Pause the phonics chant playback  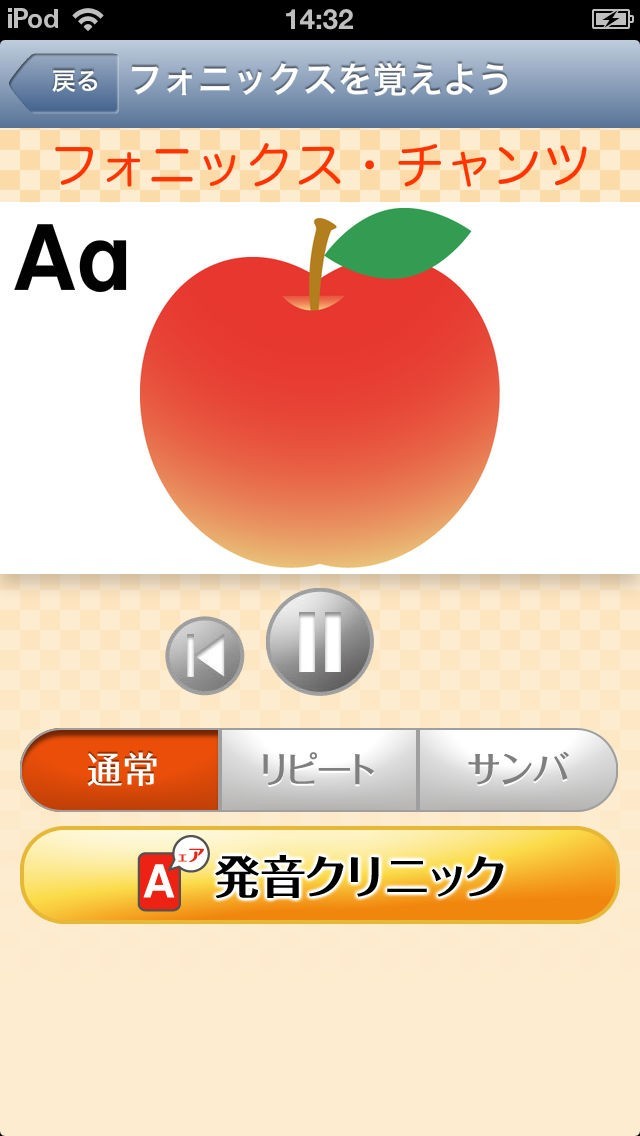coord(320,641)
